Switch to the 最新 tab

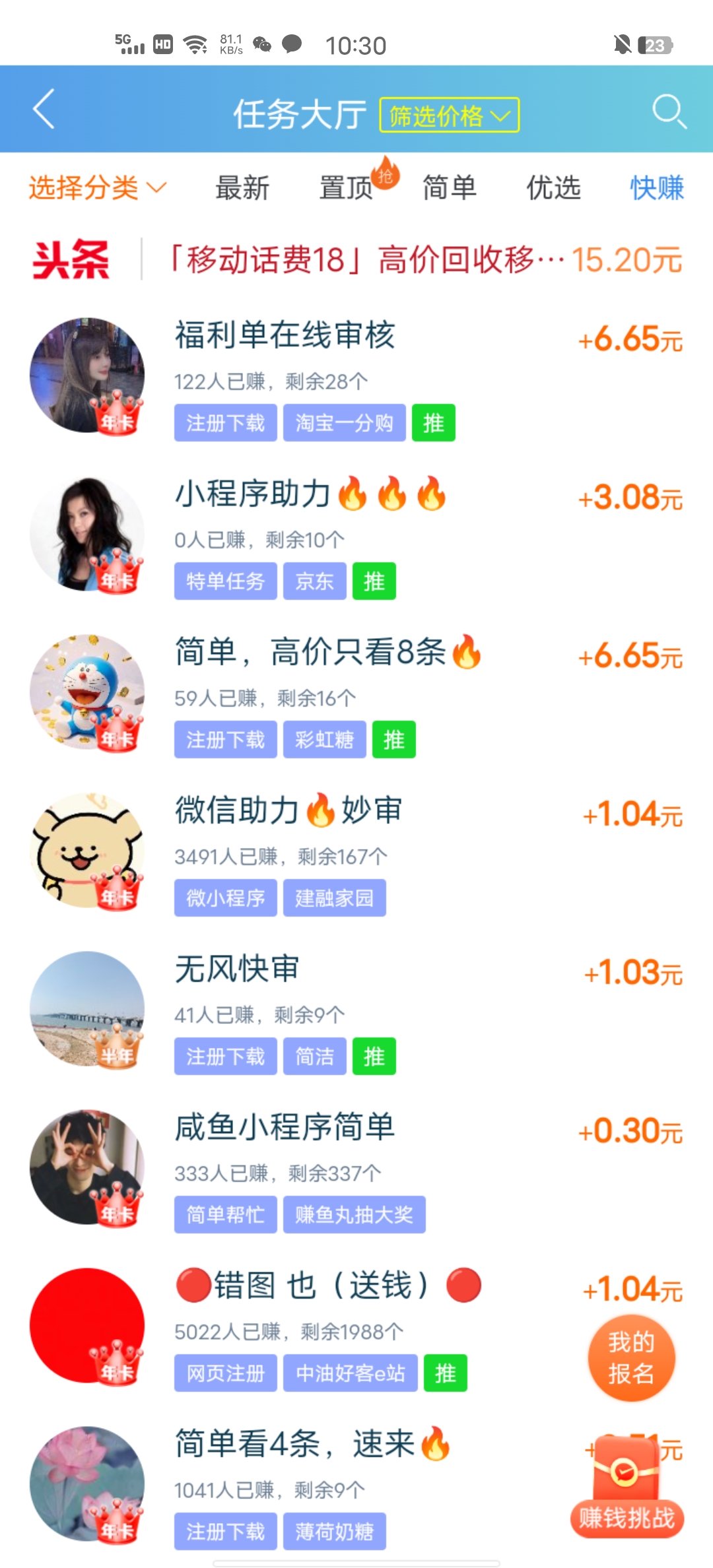[x=242, y=188]
